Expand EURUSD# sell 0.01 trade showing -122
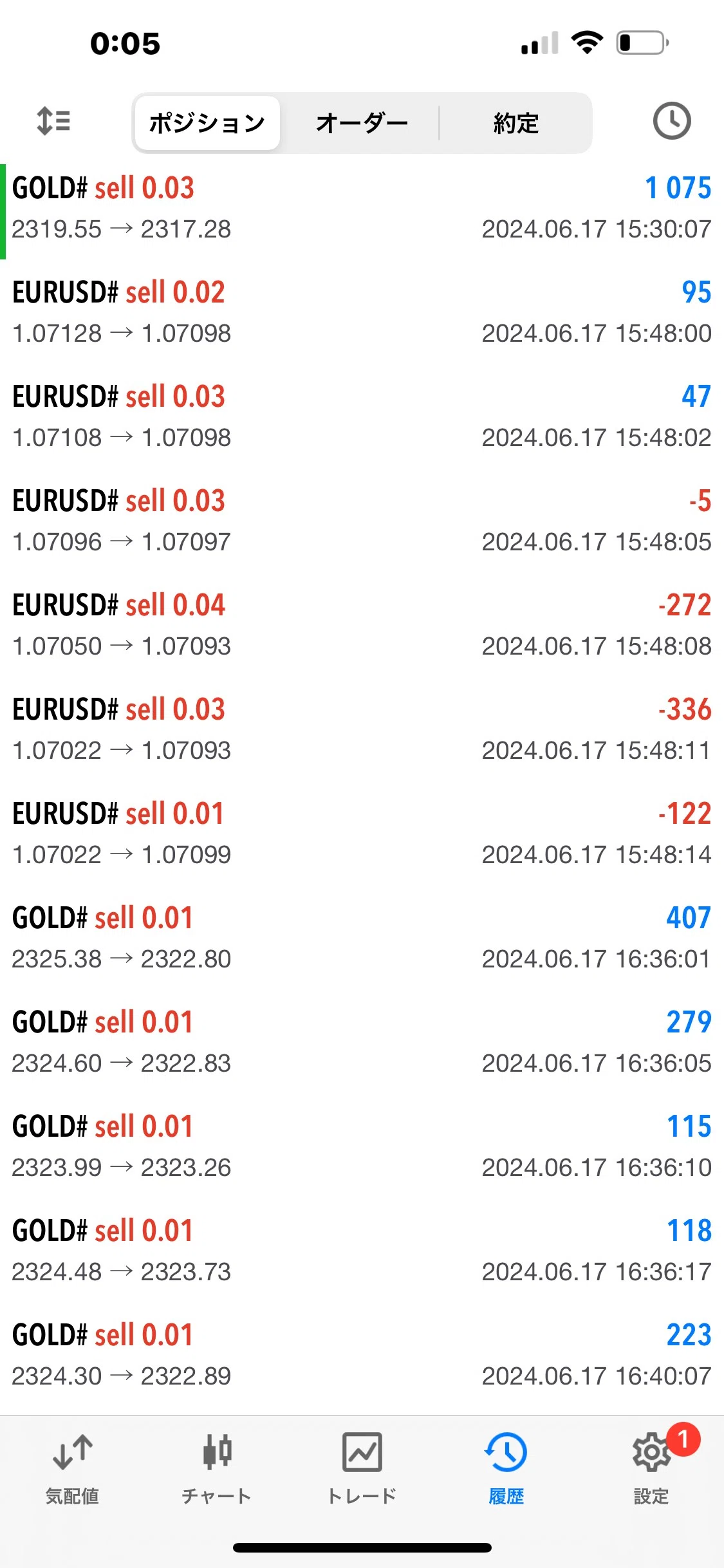 click(362, 834)
